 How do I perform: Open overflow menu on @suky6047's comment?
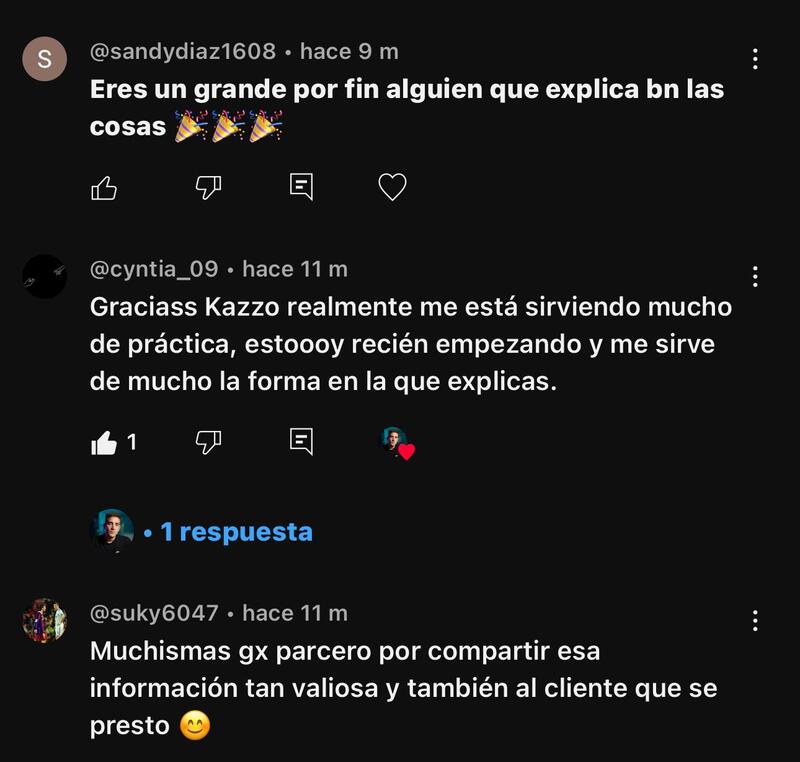click(x=756, y=620)
